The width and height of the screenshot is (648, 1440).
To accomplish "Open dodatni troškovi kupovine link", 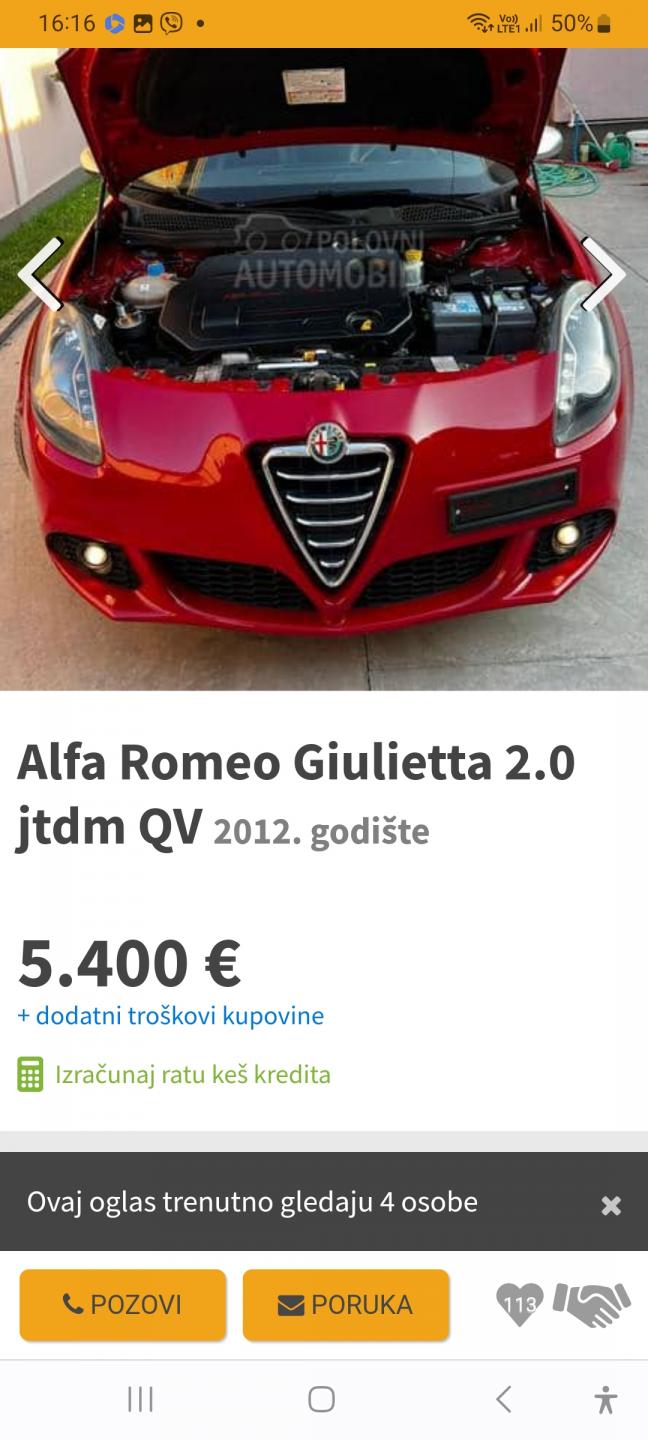I will point(171,1016).
